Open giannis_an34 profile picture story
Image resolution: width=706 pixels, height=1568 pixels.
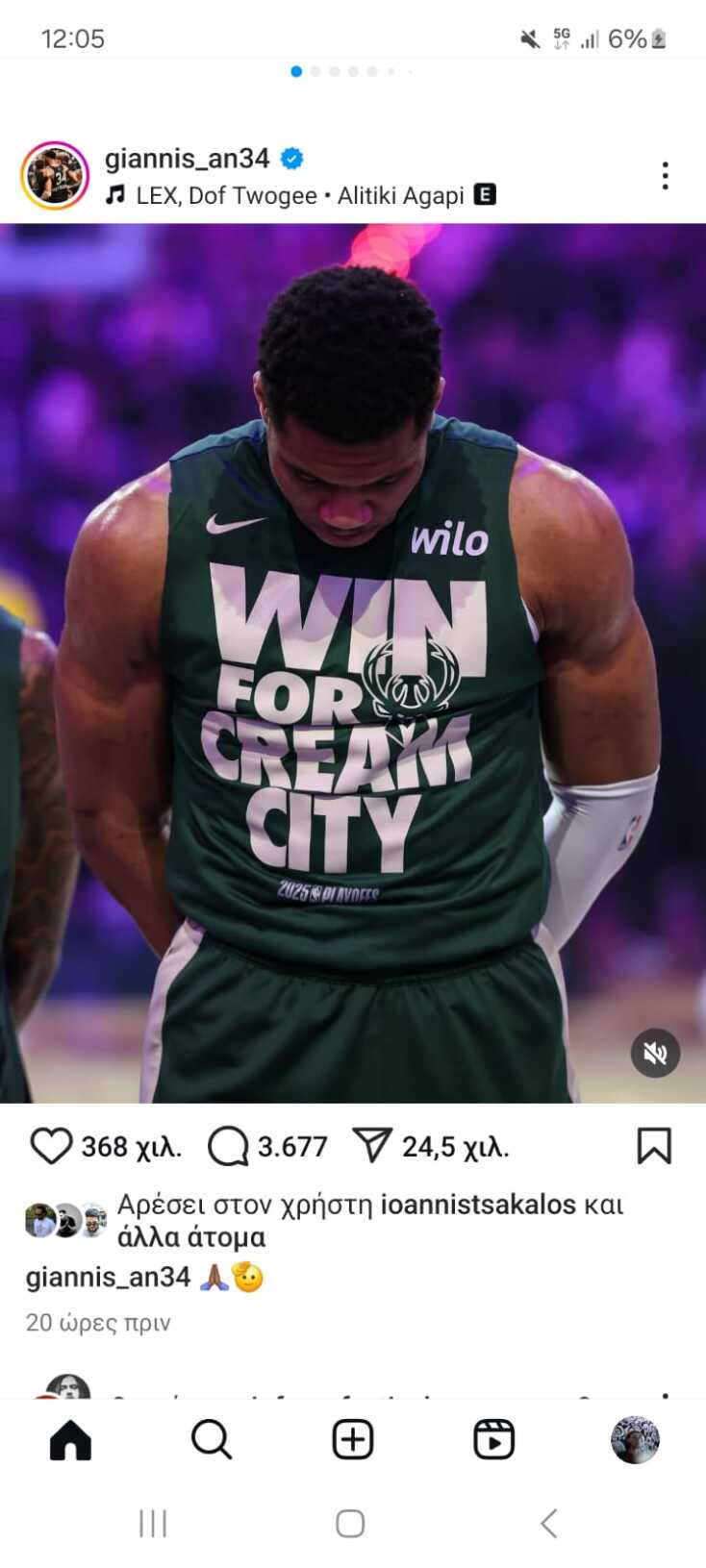[55, 176]
